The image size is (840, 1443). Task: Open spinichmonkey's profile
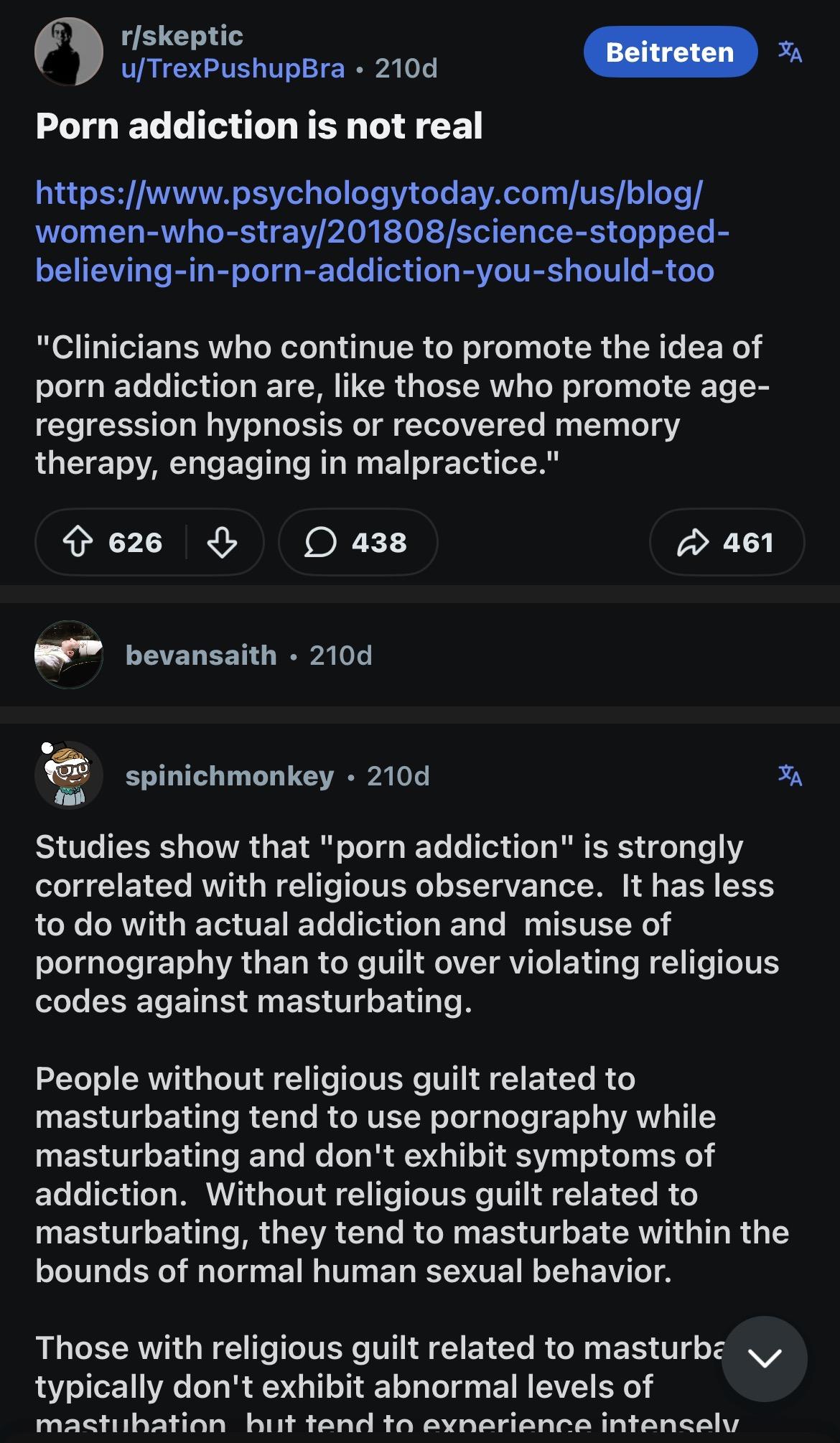[229, 775]
